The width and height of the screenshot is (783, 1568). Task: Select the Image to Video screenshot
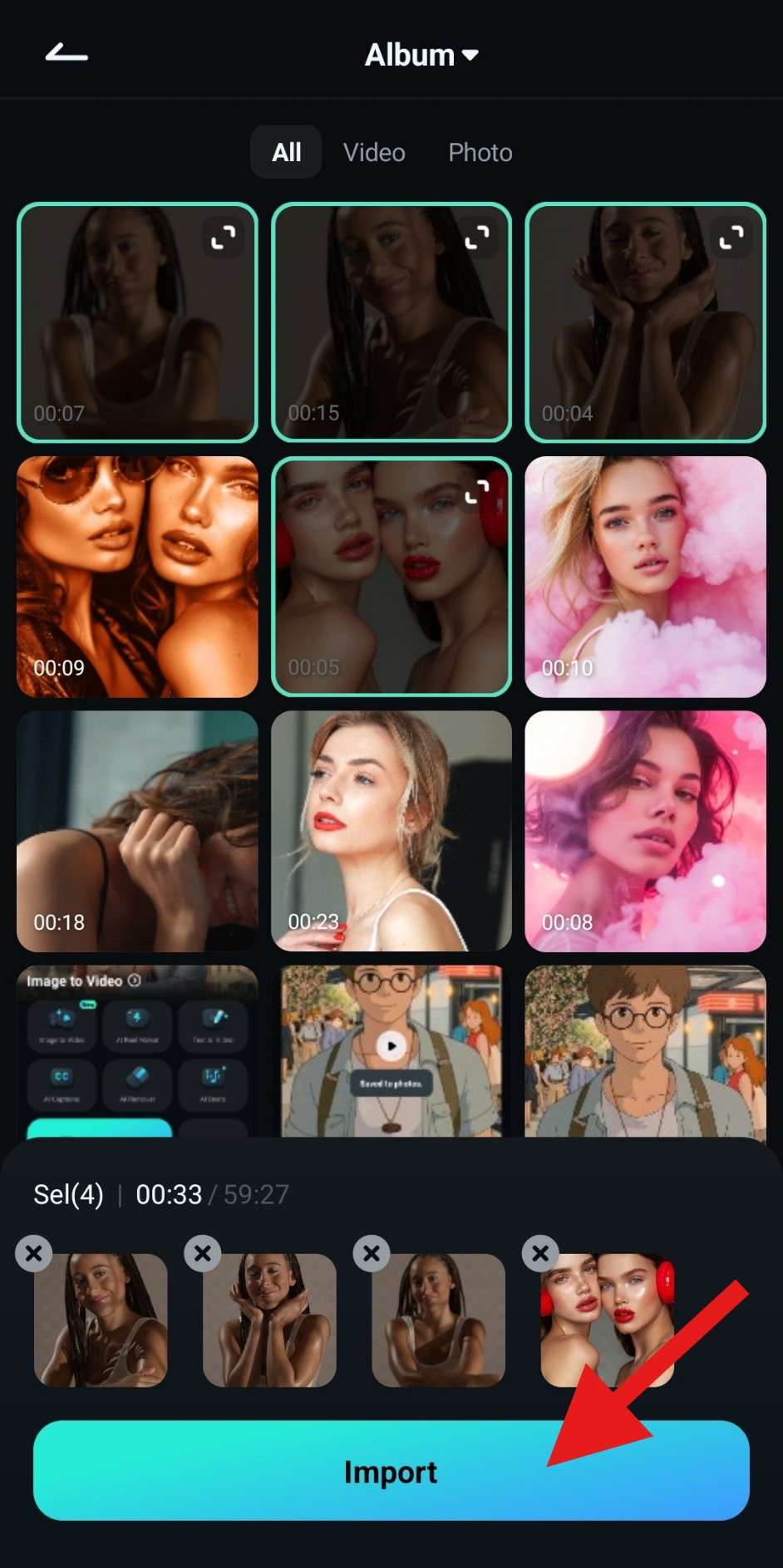(137, 1051)
